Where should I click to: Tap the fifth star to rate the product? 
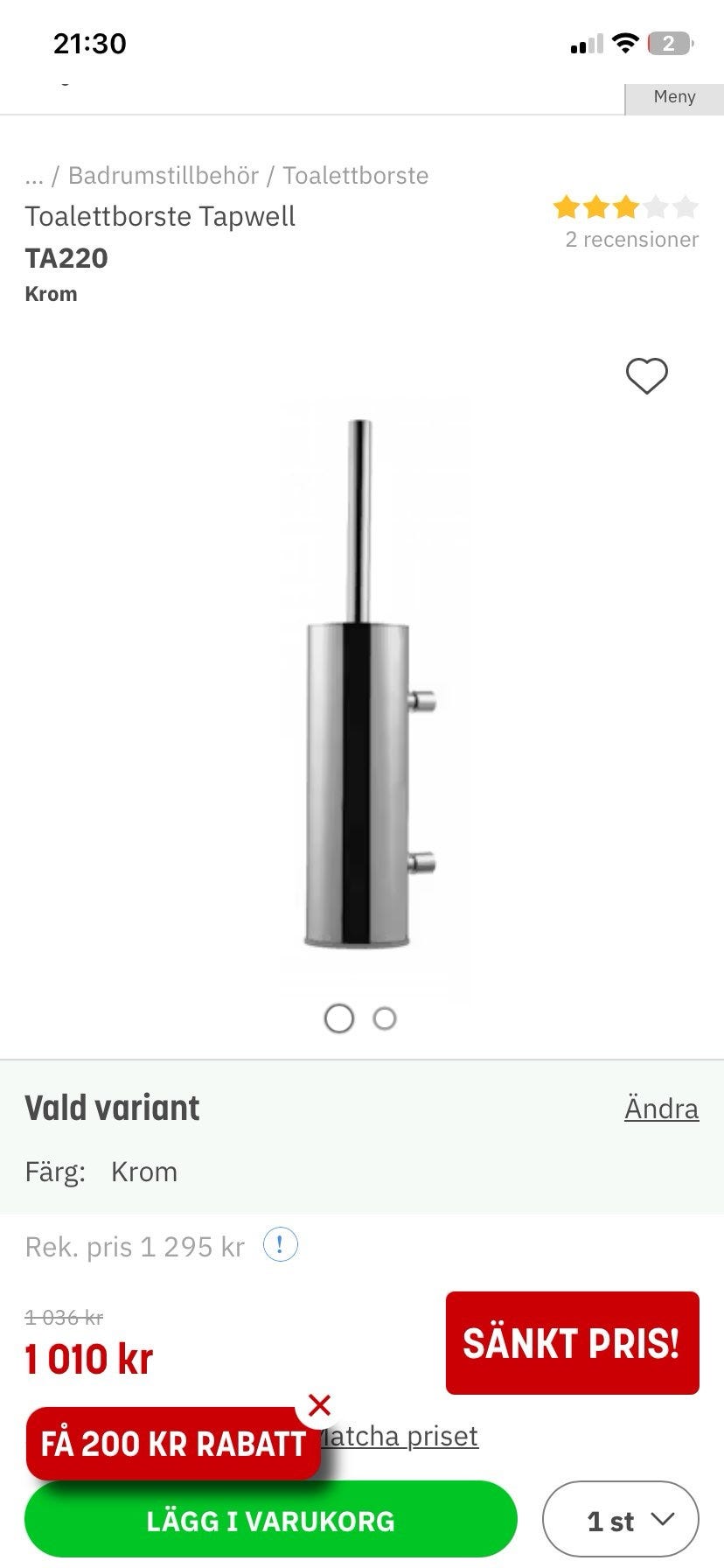(684, 206)
